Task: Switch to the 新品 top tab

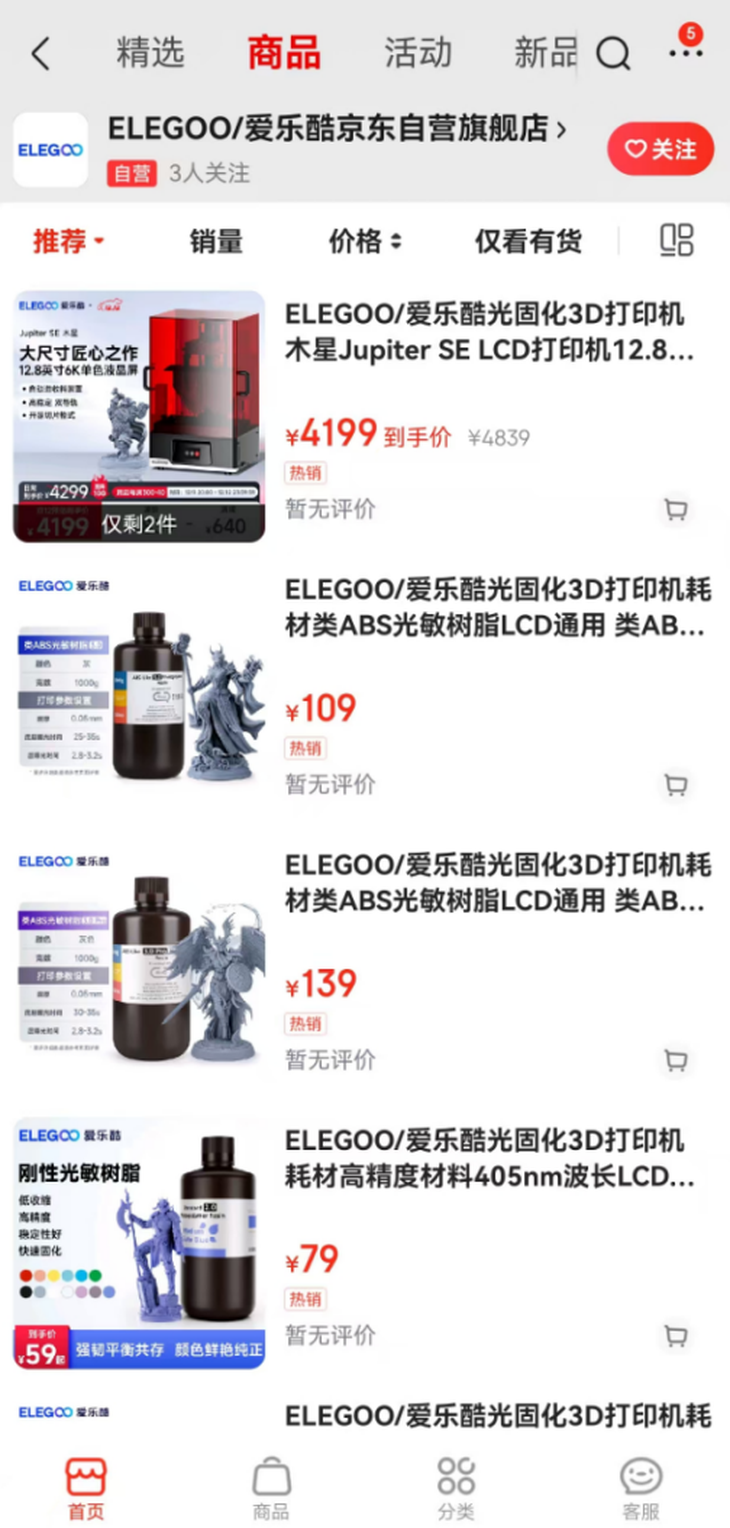Action: 545,53
